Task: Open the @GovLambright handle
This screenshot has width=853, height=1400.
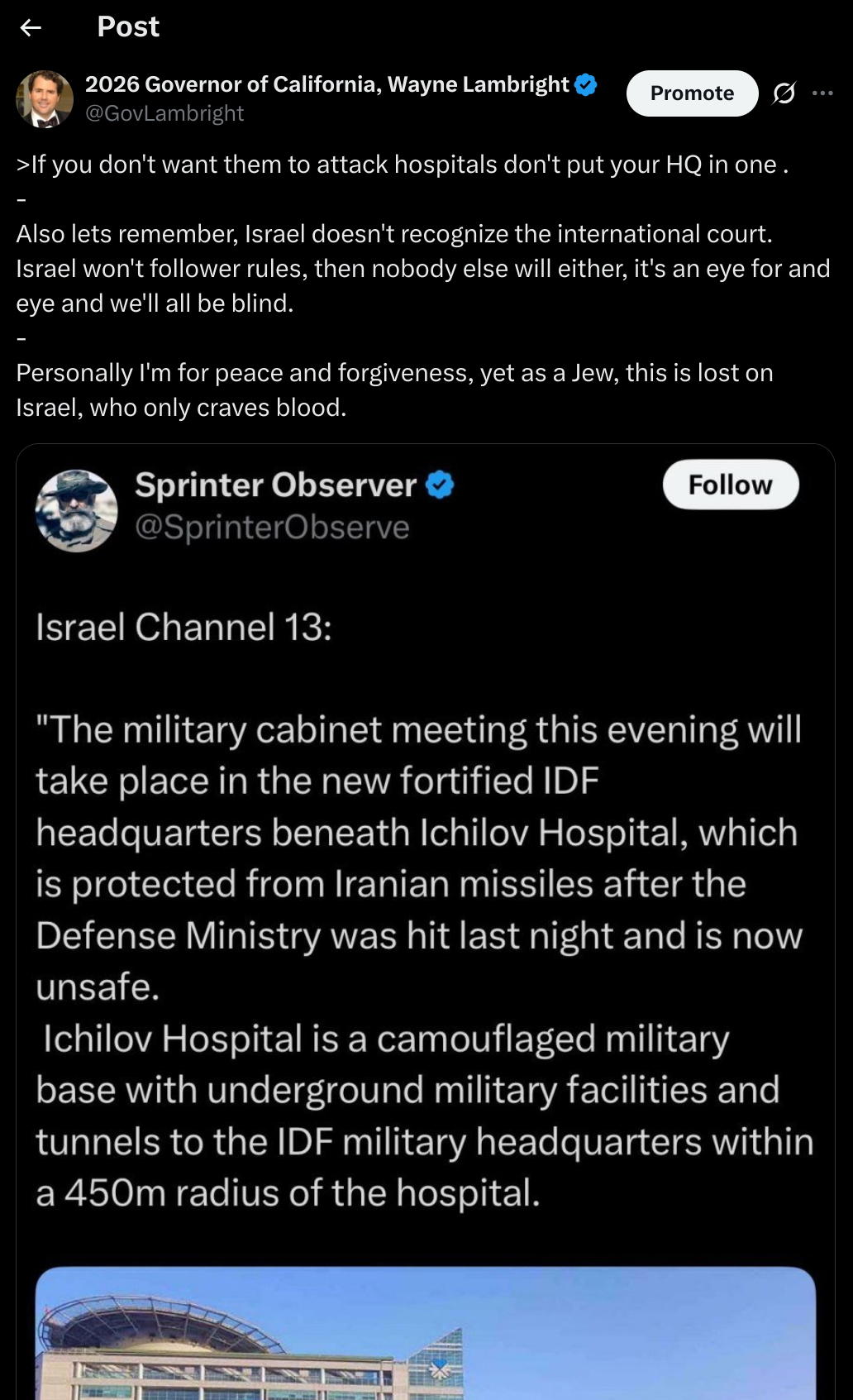Action: click(164, 113)
